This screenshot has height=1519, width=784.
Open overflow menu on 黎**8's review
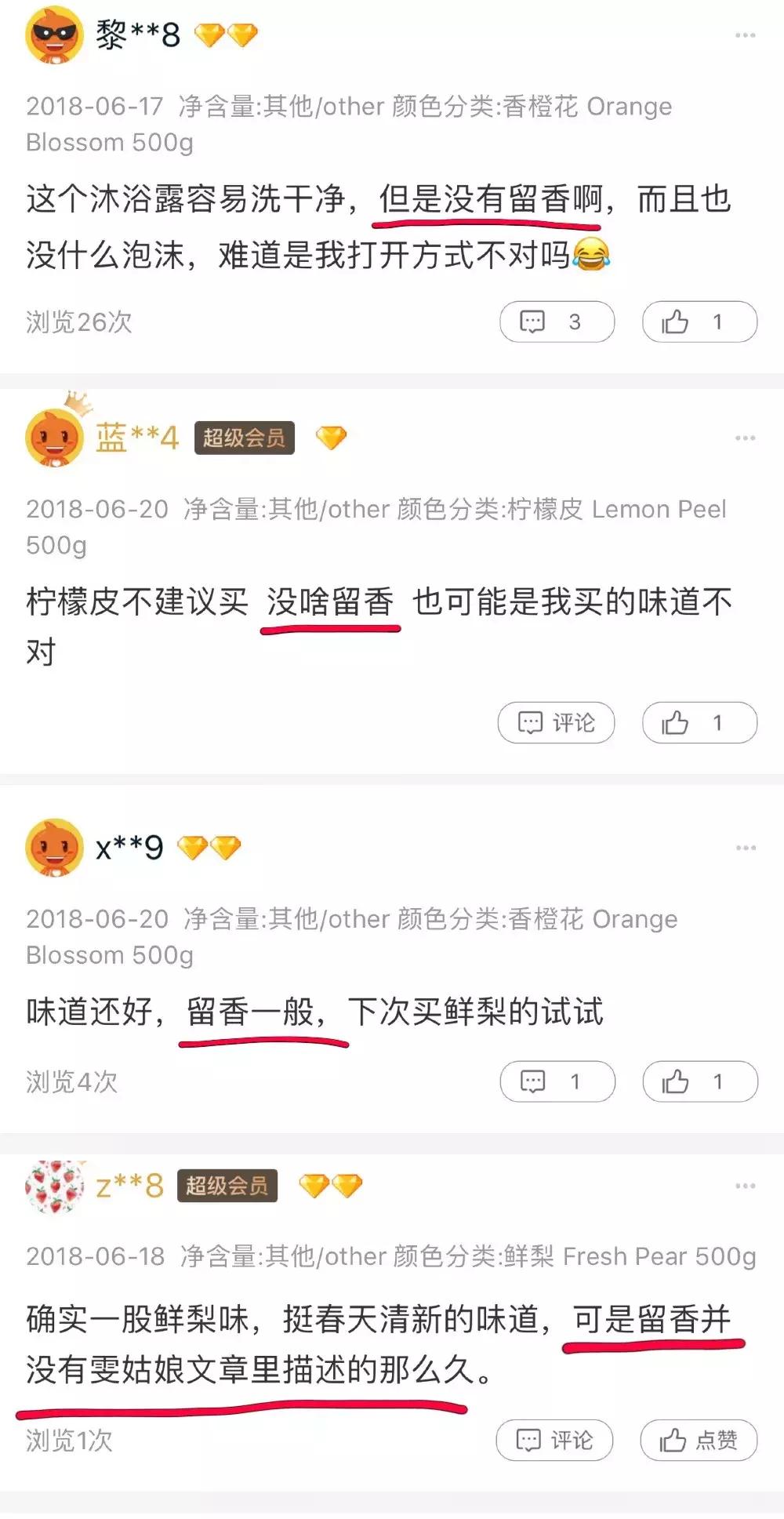745,35
